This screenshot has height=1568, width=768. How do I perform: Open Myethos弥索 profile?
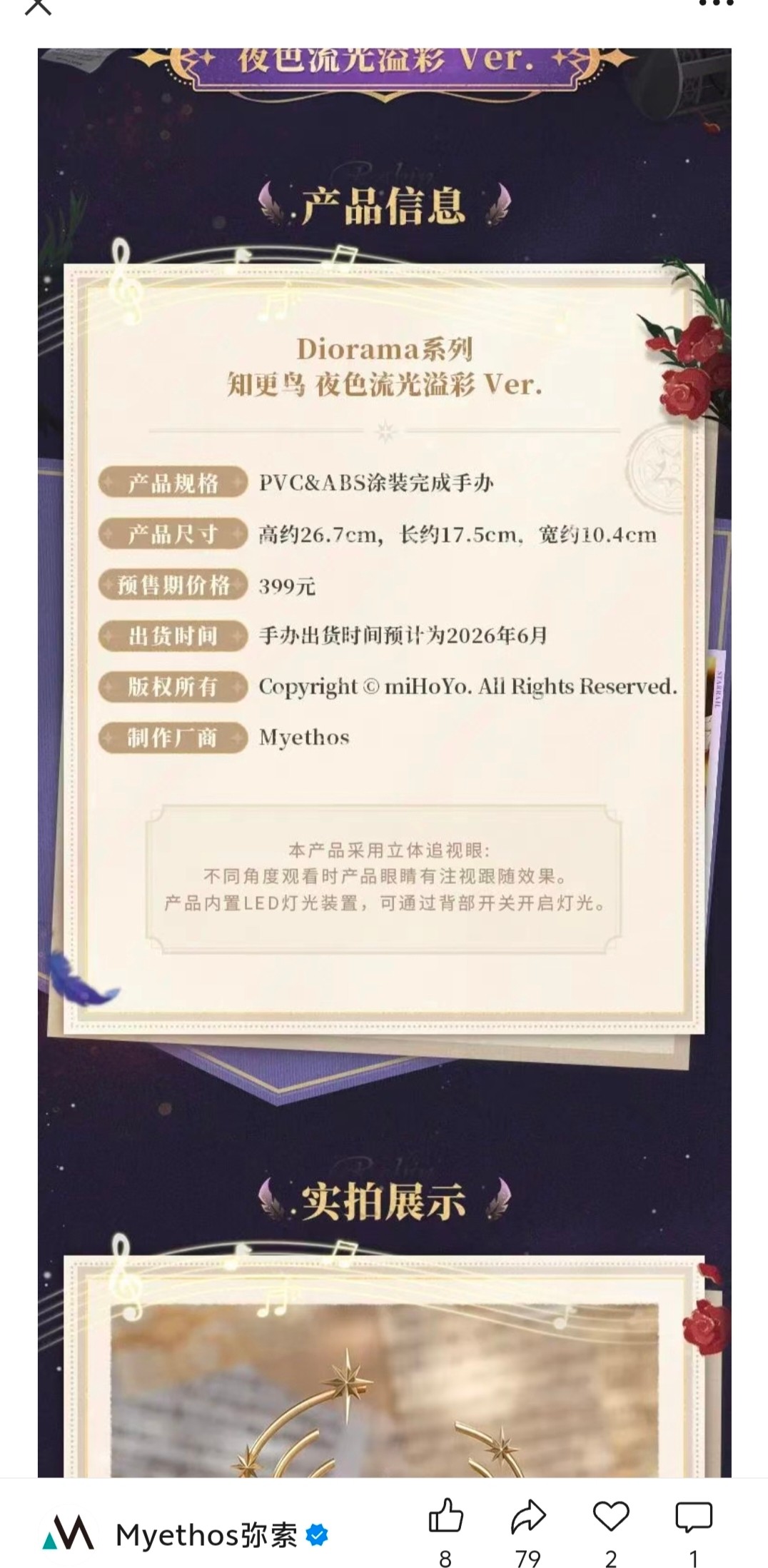point(206,1534)
